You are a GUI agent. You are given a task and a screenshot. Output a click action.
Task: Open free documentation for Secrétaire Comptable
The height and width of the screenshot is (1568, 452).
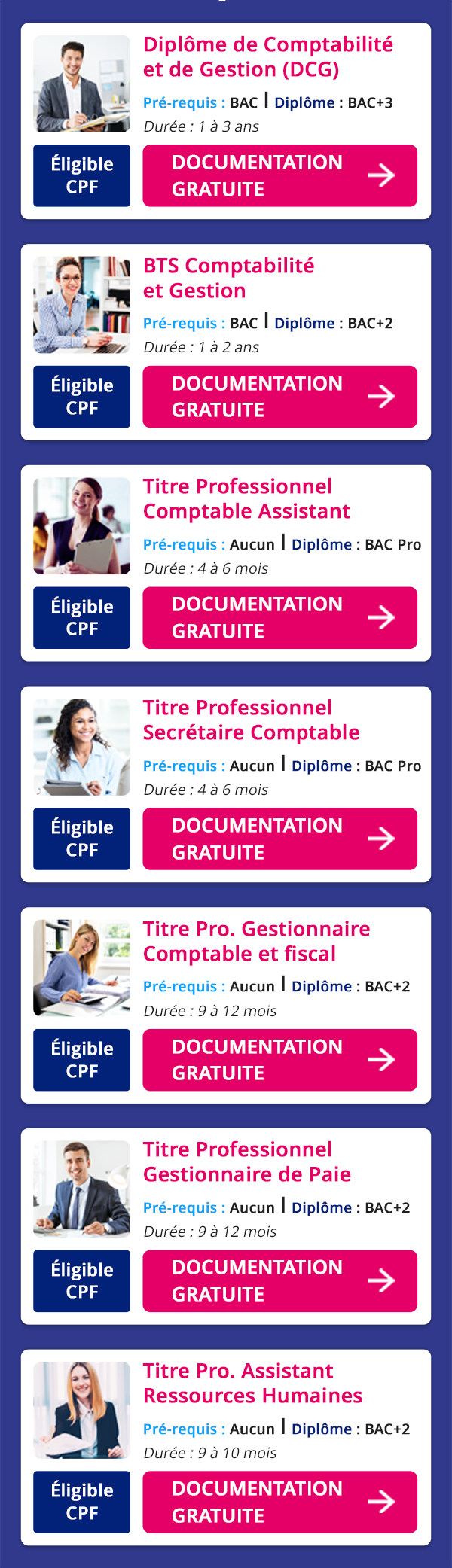pyautogui.click(x=279, y=839)
